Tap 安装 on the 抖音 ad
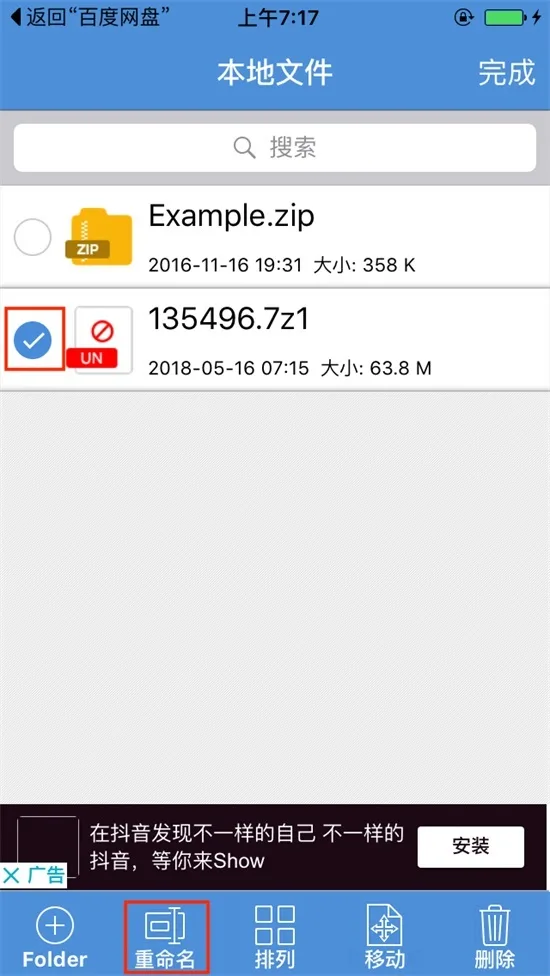This screenshot has height=976, width=550. (470, 847)
